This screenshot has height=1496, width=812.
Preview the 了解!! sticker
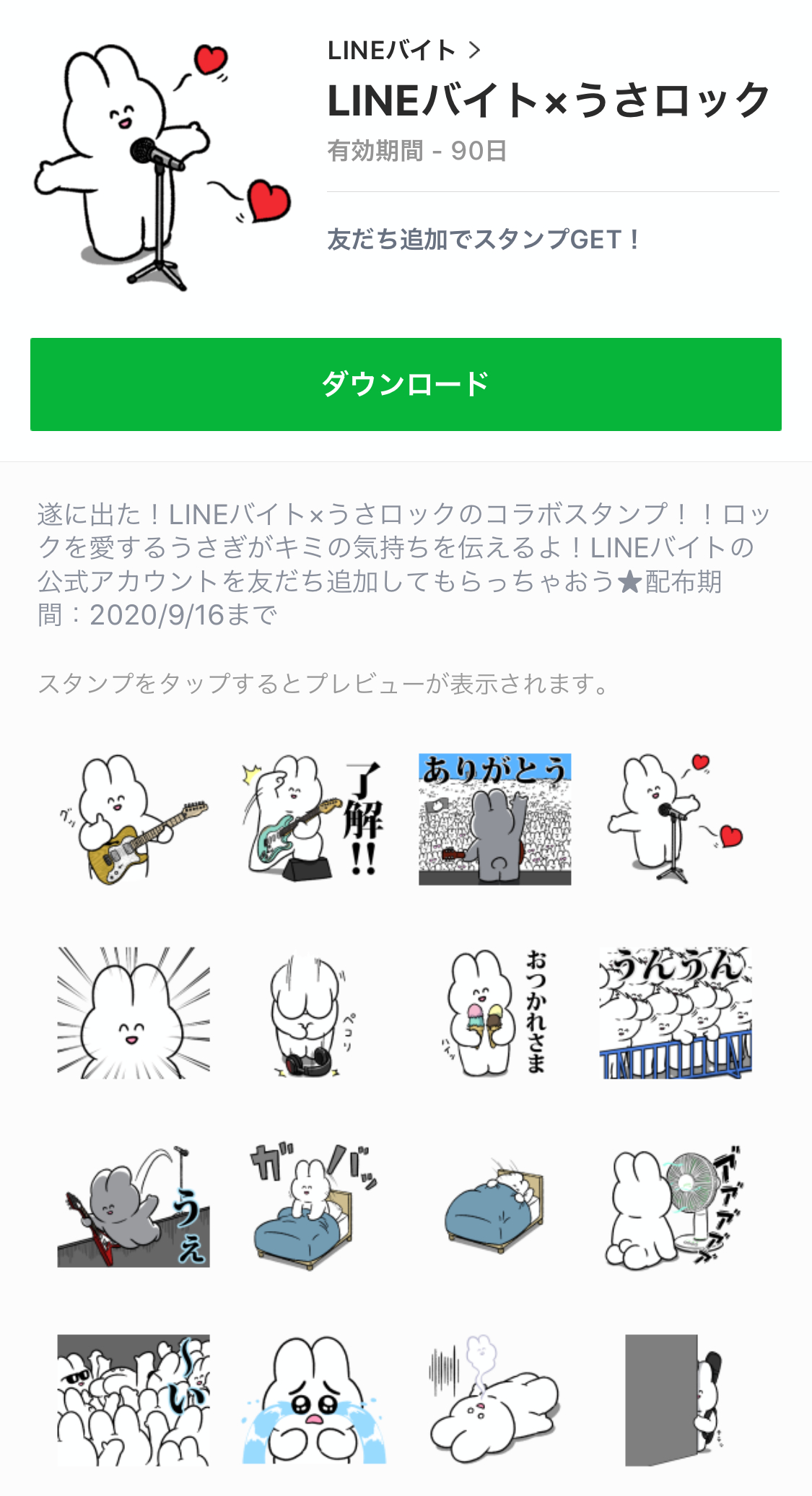click(314, 819)
